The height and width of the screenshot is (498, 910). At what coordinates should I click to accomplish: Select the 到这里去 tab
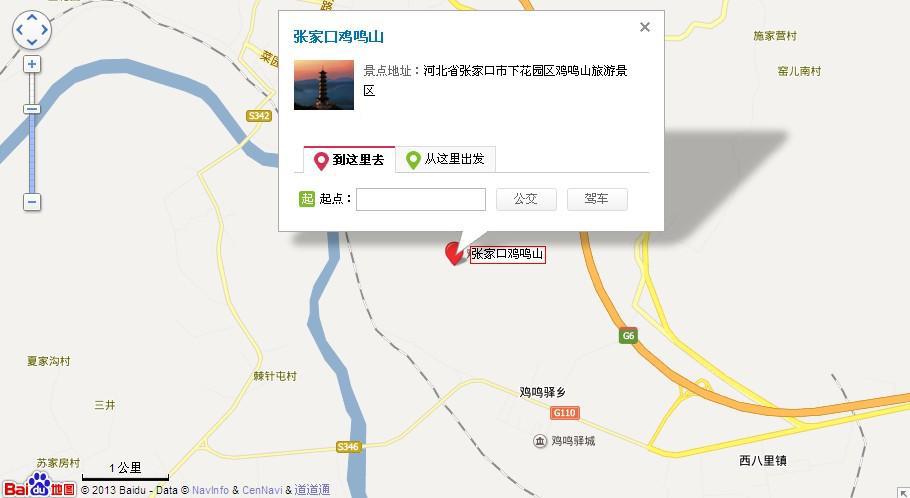coord(349,160)
